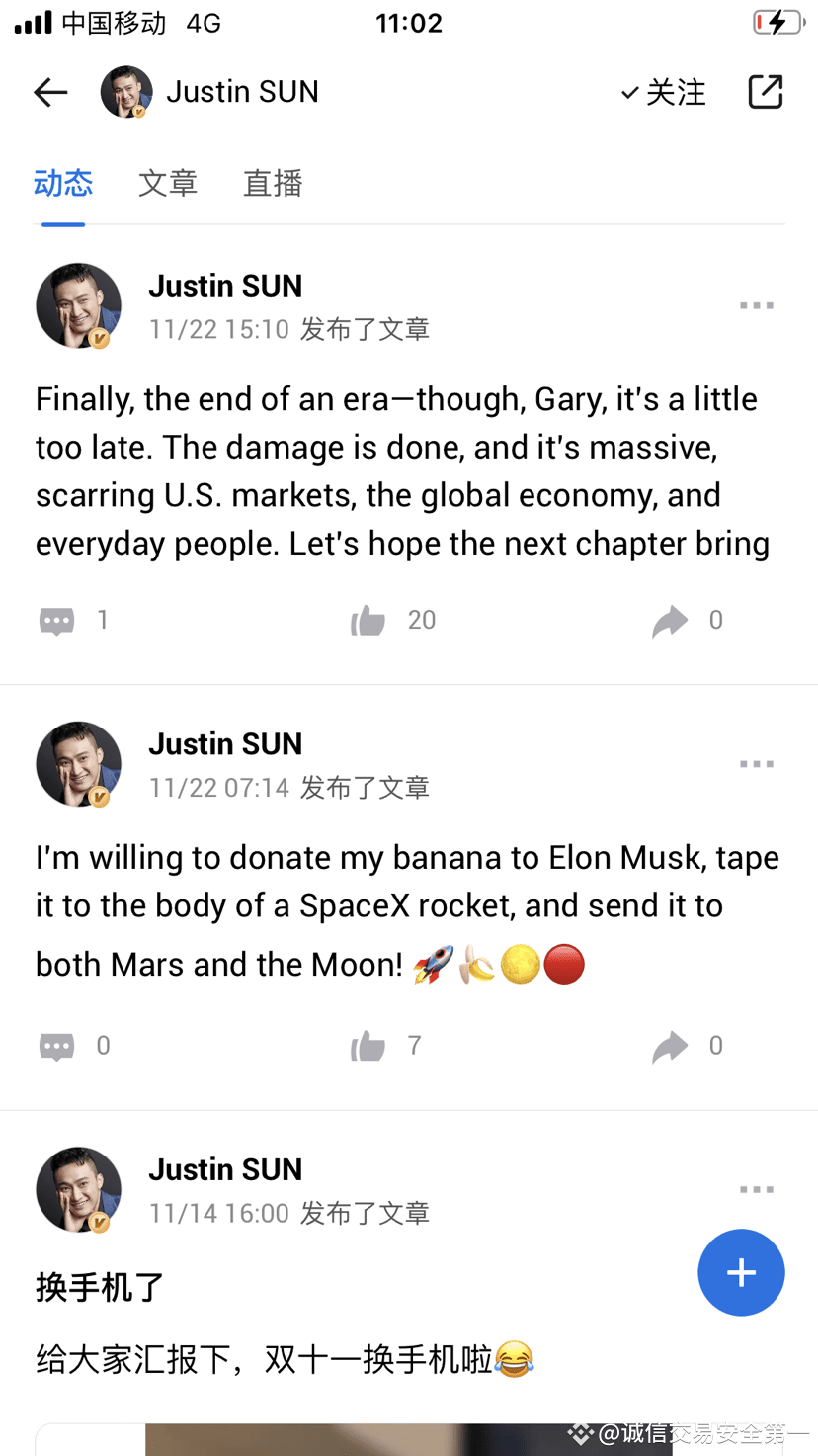This screenshot has height=1456, width=818.
Task: Share Justin SUN's profile via top-right icon
Action: (x=765, y=92)
